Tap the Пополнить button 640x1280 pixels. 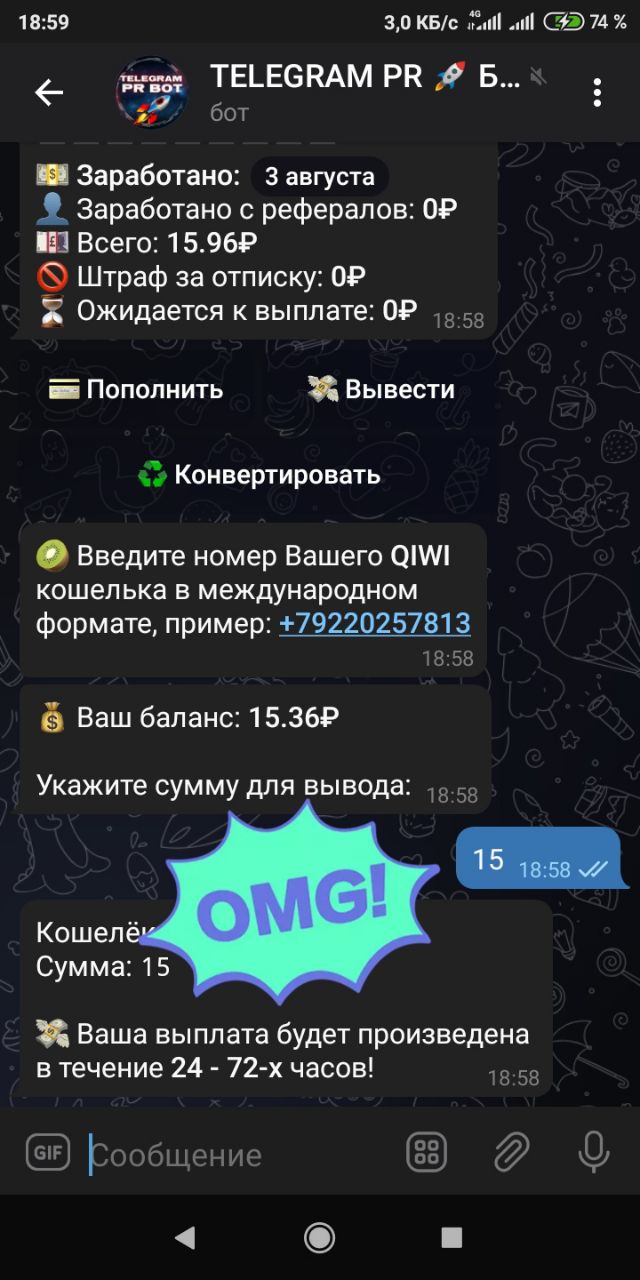136,389
